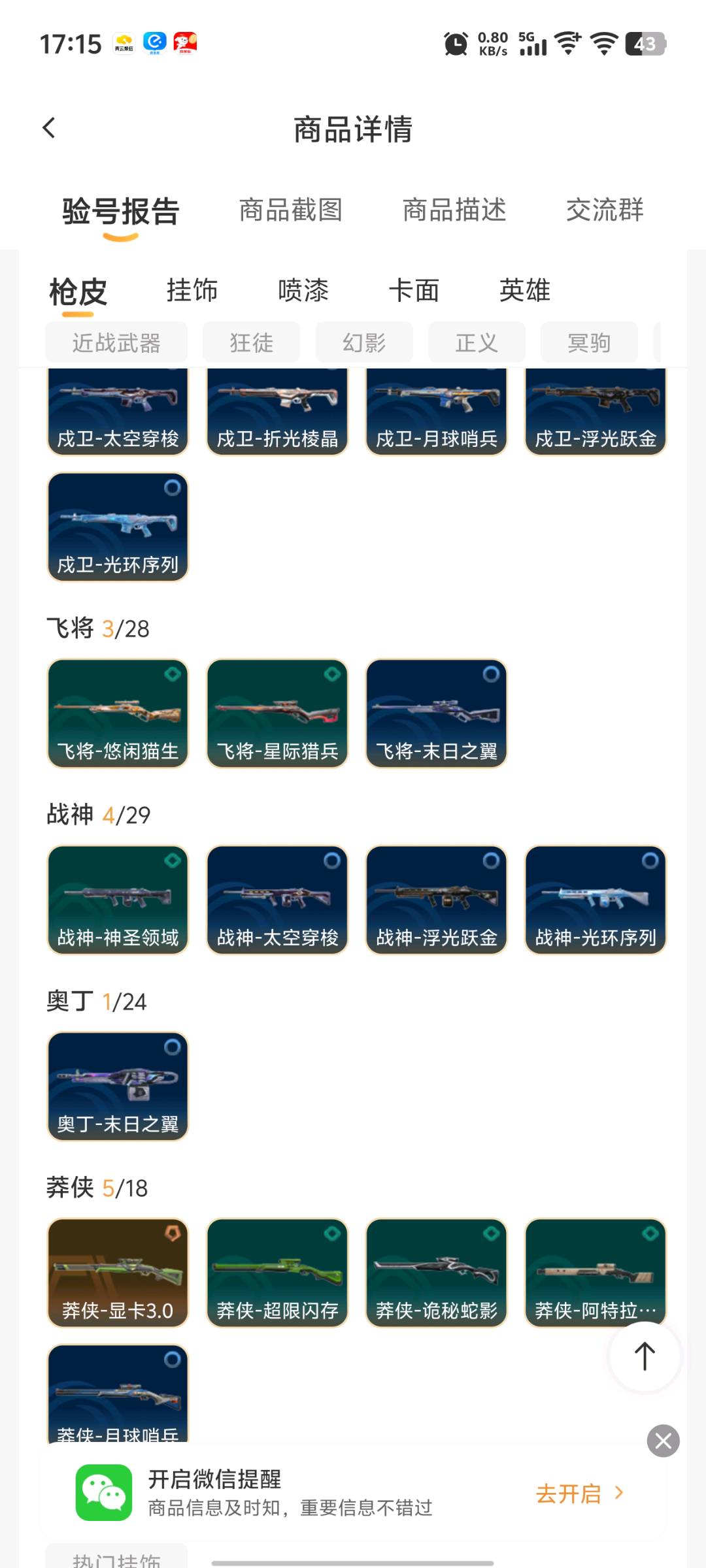Screen dimensions: 706x1568
Task: Go back from 商品详情 page
Action: pyautogui.click(x=49, y=128)
